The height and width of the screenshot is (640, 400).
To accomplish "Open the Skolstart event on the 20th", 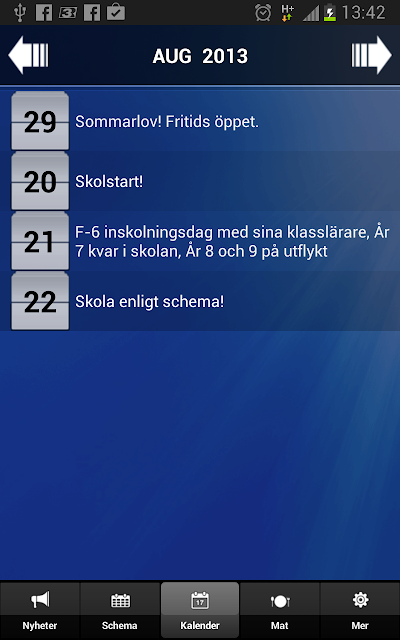I will tap(200, 181).
